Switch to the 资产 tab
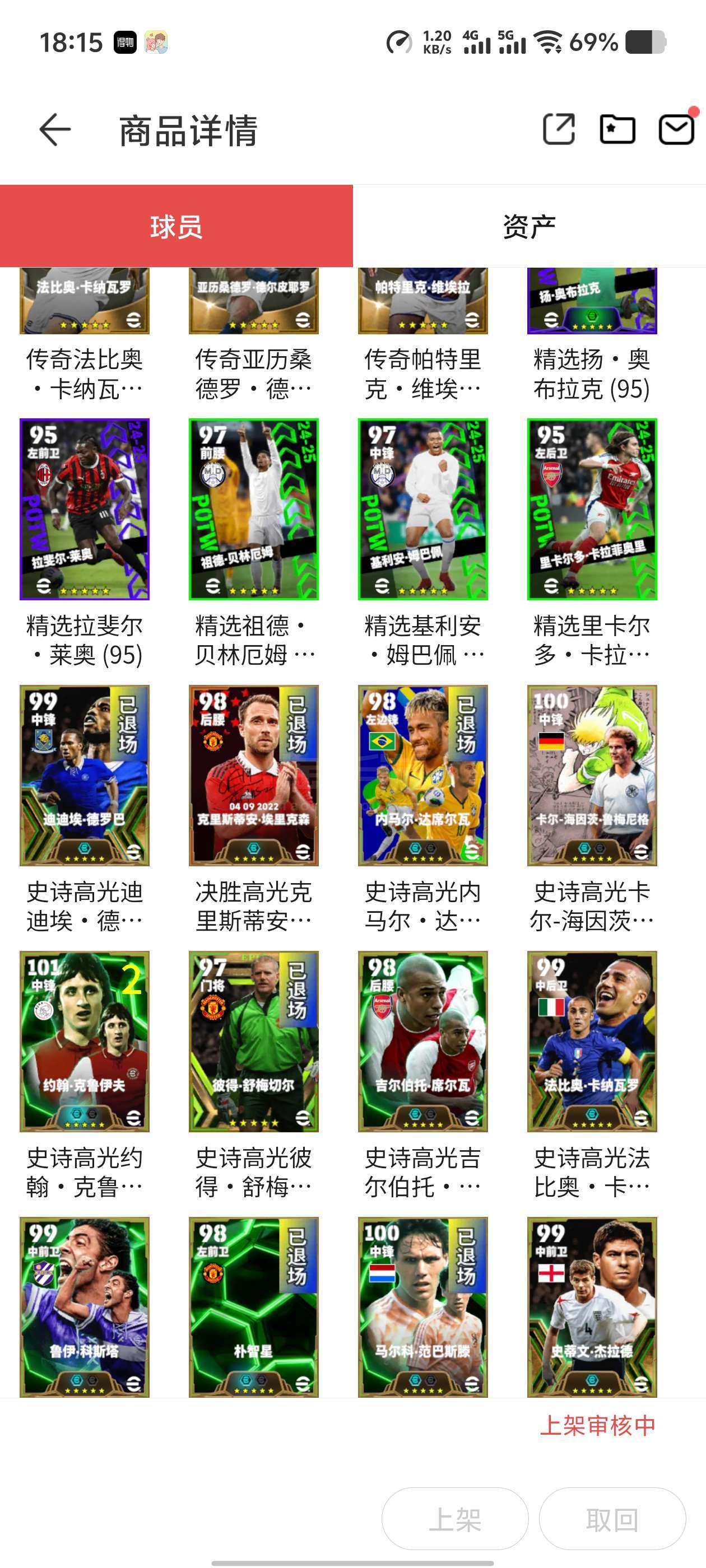Screen dimensions: 706x1568 [x=529, y=226]
